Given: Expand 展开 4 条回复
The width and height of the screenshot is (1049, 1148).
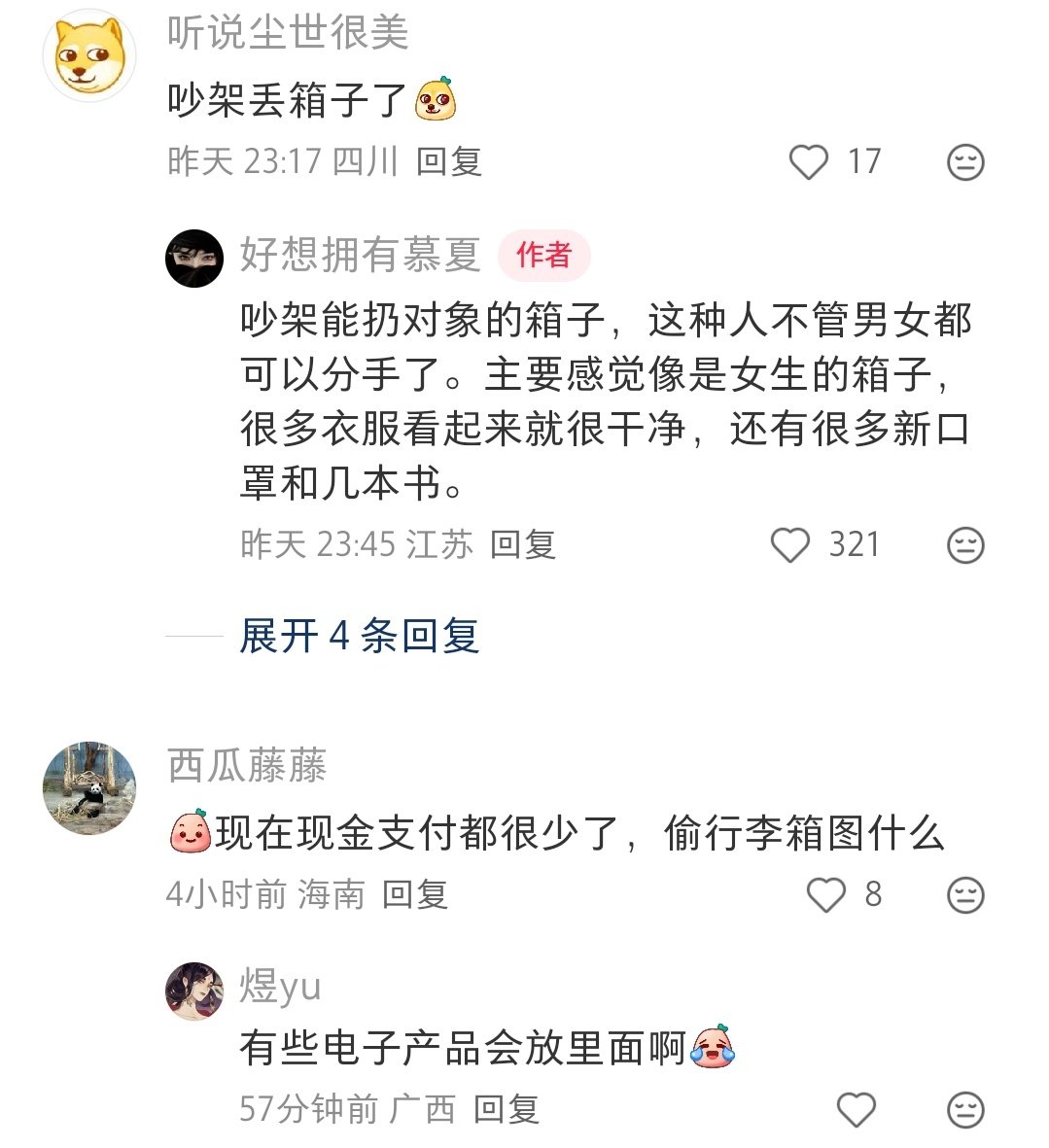Looking at the screenshot, I should [359, 636].
